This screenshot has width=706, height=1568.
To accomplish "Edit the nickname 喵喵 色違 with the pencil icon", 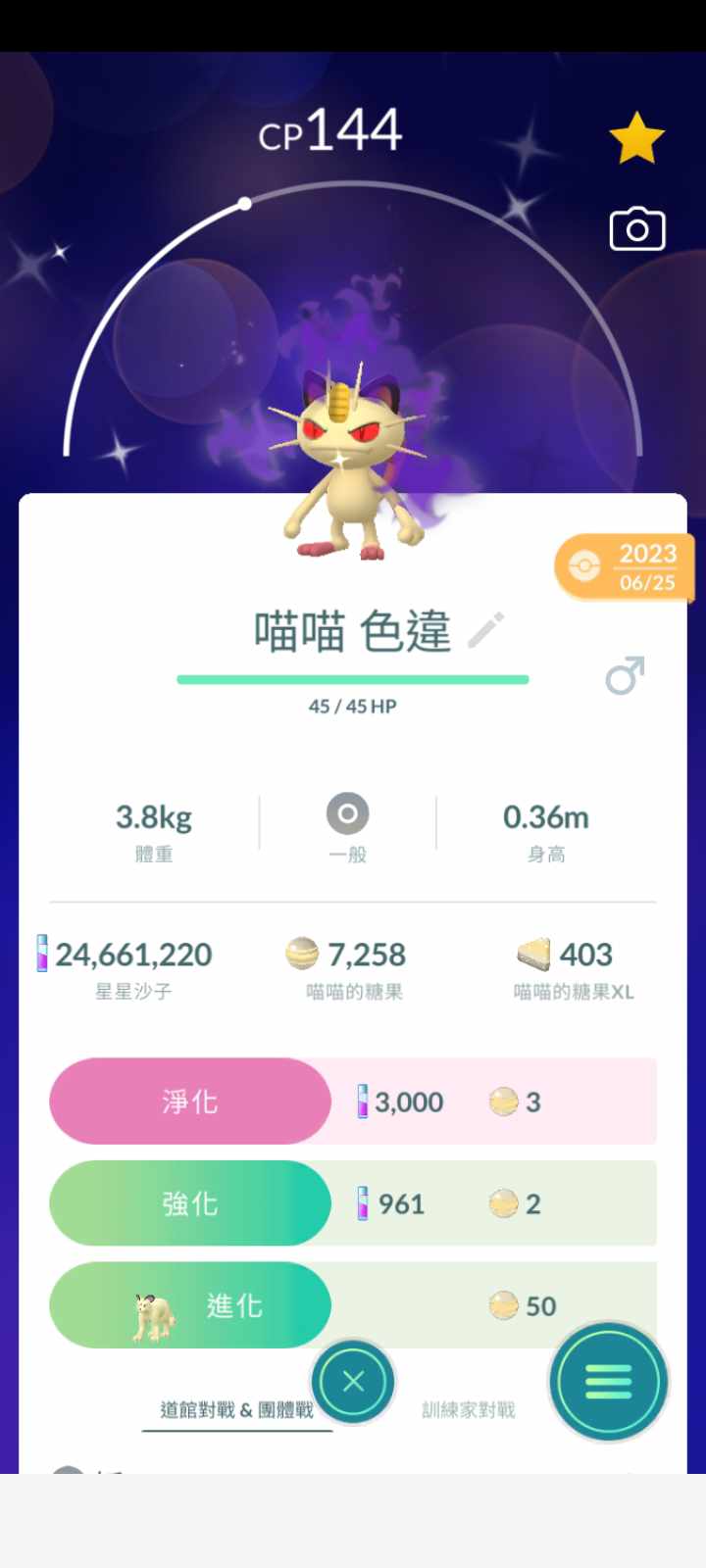I will [486, 630].
